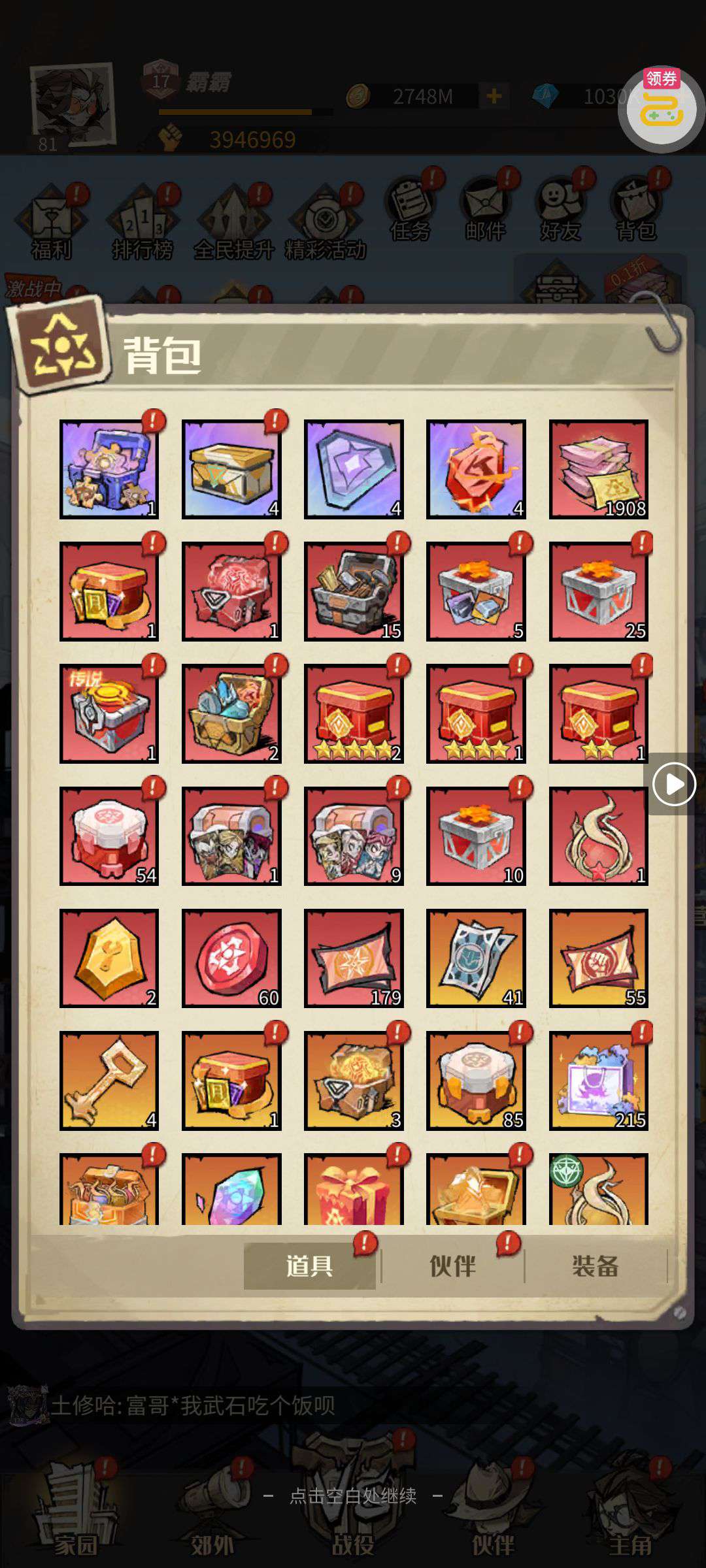Open the cash stack item with 1908
Screen dimensions: 706x1568
point(598,469)
